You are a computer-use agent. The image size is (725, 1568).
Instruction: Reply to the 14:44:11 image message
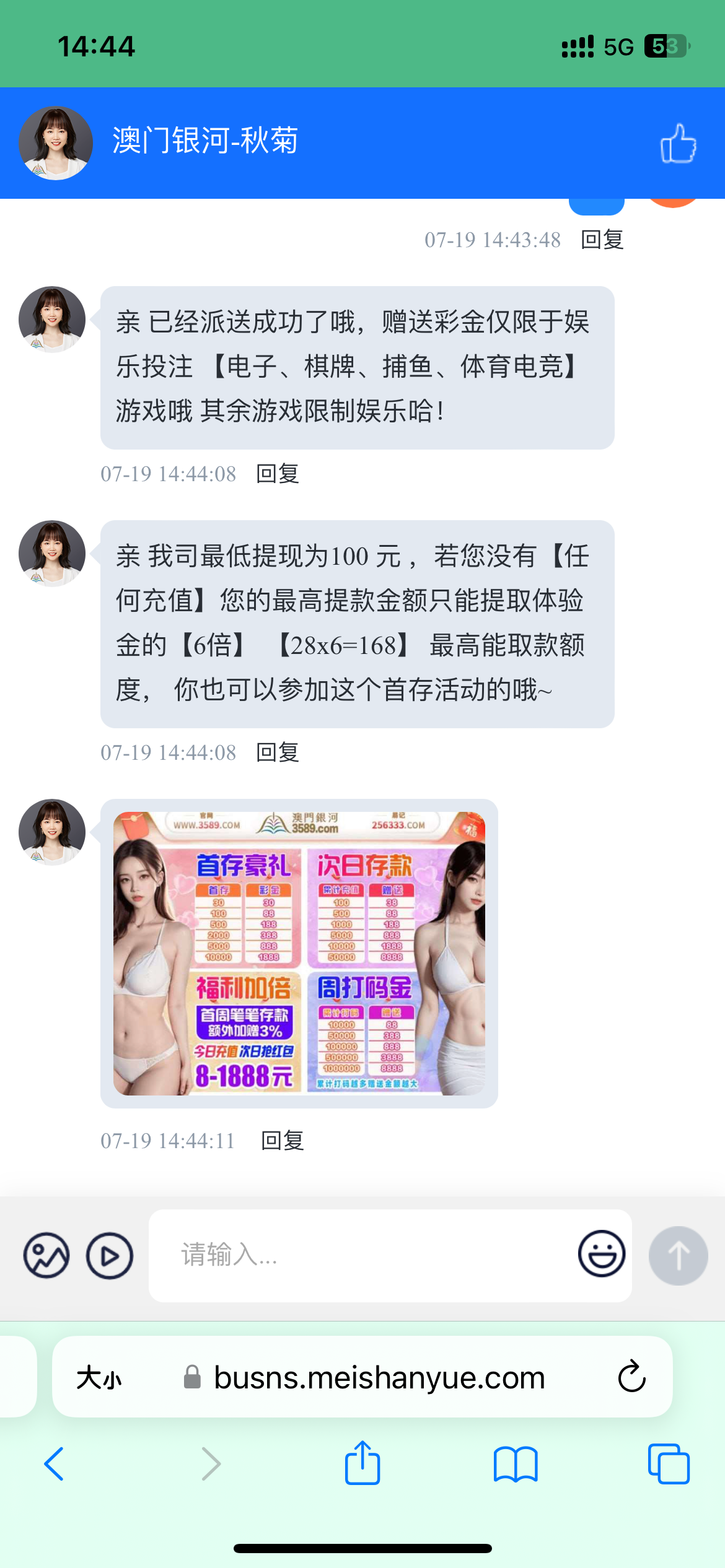tap(283, 1141)
